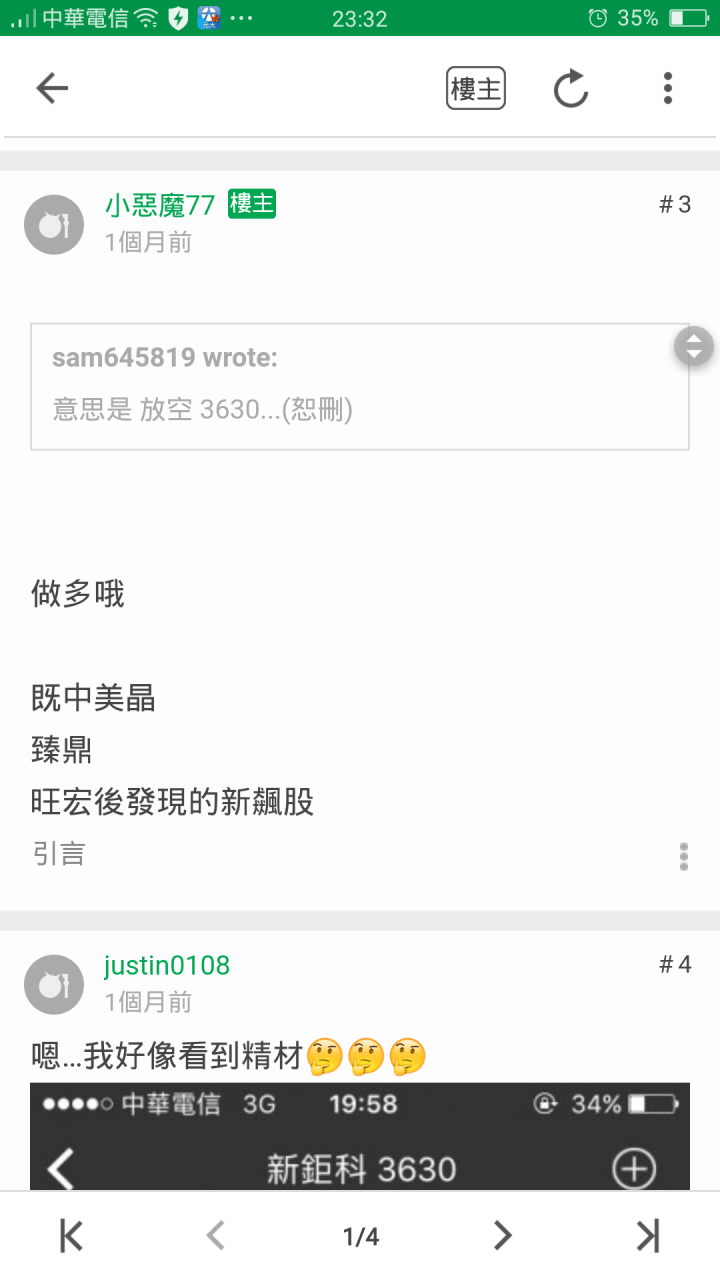
Task: Go to the next page
Action: coord(503,1237)
